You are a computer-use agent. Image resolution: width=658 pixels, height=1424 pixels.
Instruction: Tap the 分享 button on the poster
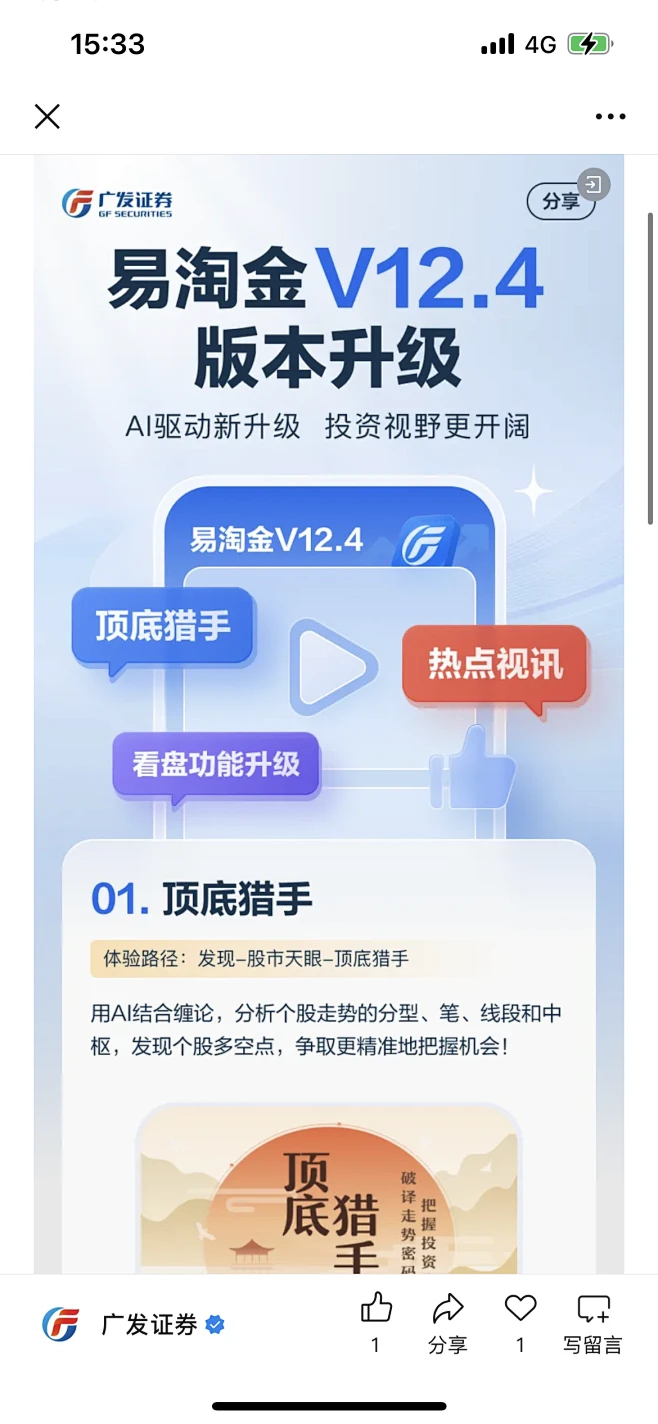tap(561, 201)
